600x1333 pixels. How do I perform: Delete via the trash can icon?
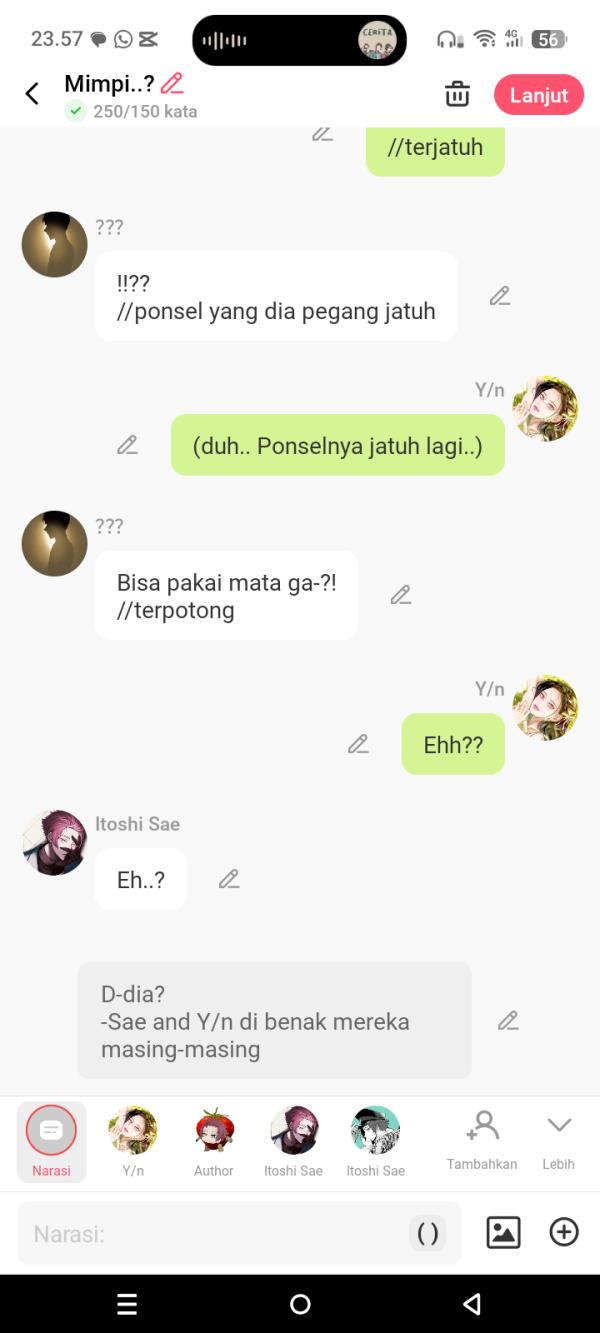pyautogui.click(x=457, y=94)
